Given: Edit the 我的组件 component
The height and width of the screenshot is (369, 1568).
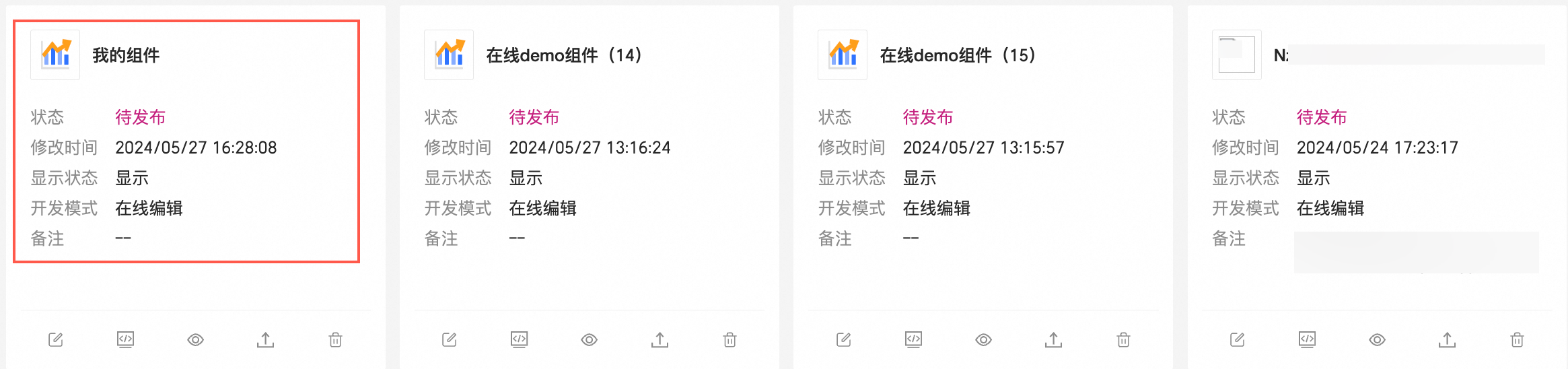Looking at the screenshot, I should point(56,340).
